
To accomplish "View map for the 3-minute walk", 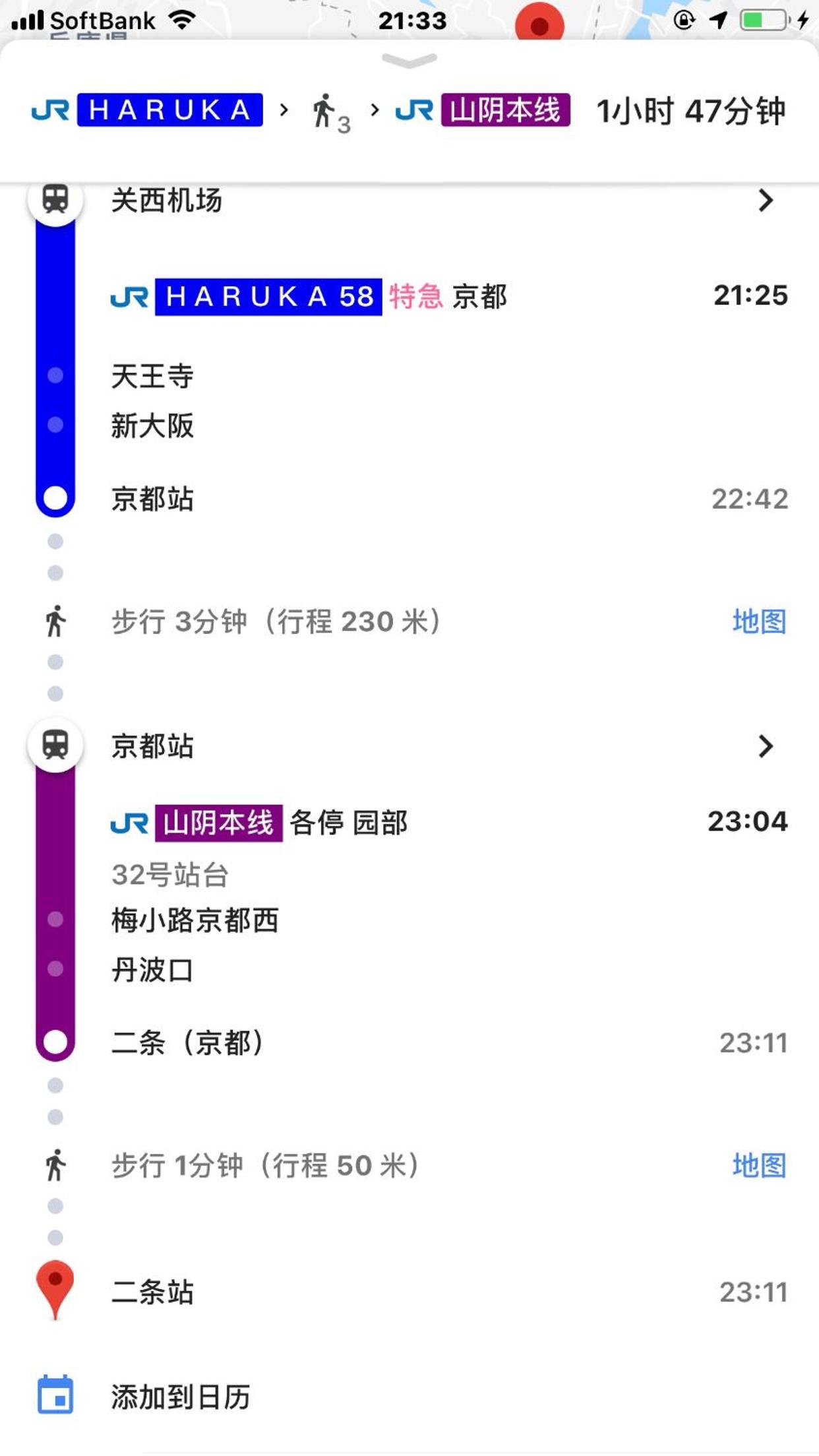I will tap(759, 621).
